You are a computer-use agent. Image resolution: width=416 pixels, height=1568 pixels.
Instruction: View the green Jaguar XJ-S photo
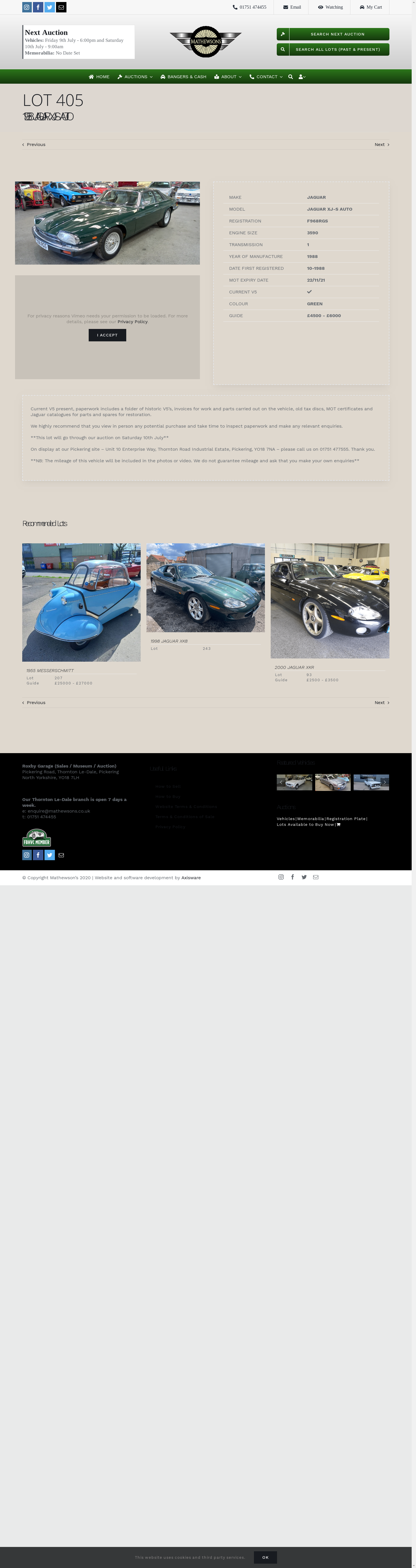tap(107, 223)
